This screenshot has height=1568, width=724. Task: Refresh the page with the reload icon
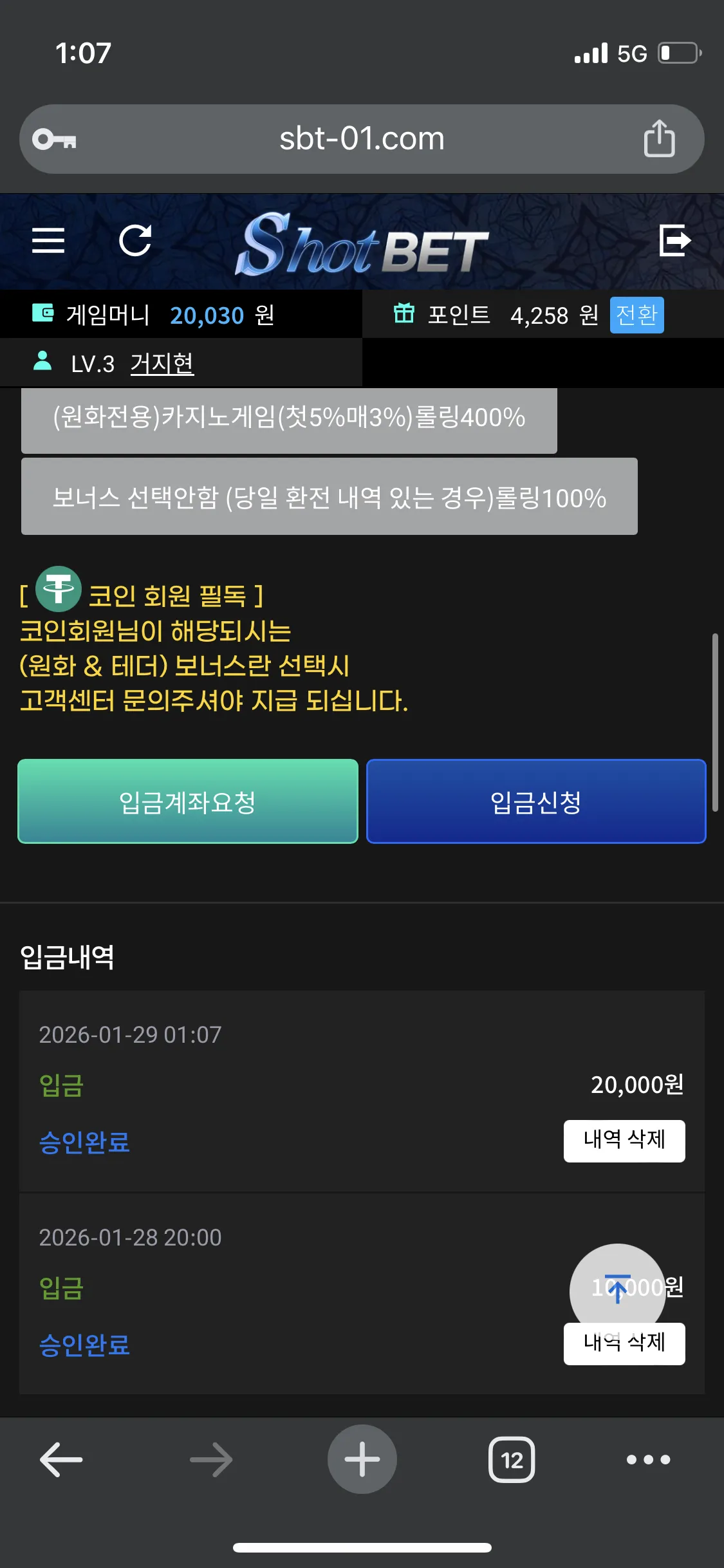[x=135, y=241]
